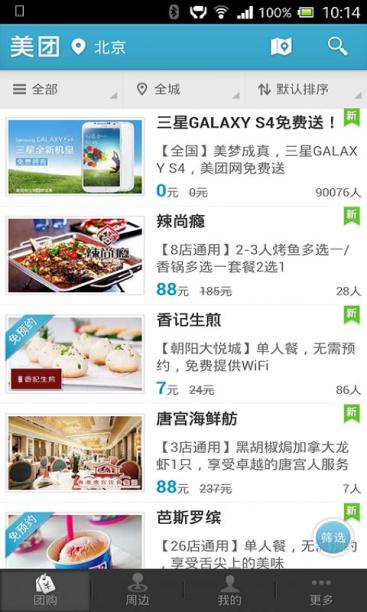Switch to the 周边 tab
Screen dimensions: 367x612
[137, 591]
